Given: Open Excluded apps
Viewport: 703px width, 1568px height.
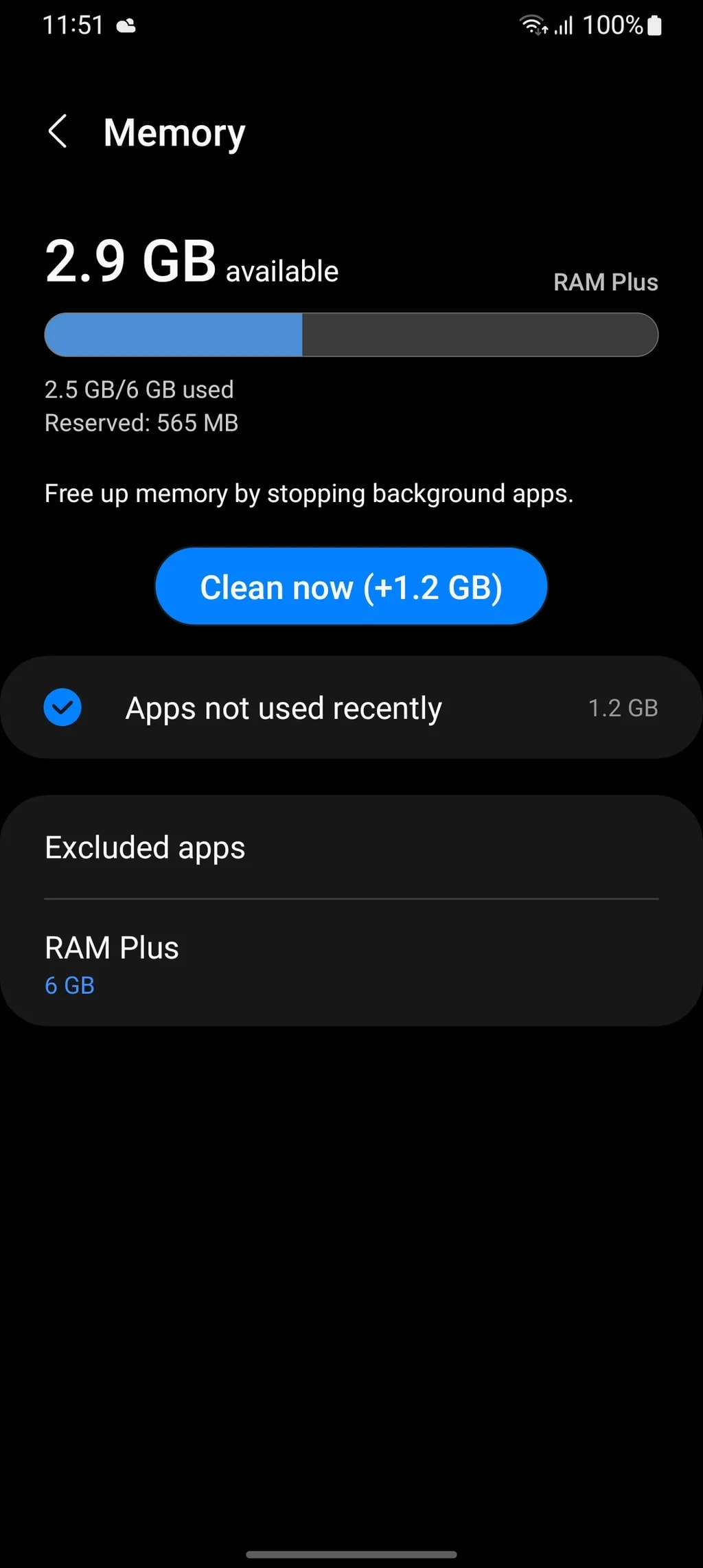Looking at the screenshot, I should tap(351, 848).
